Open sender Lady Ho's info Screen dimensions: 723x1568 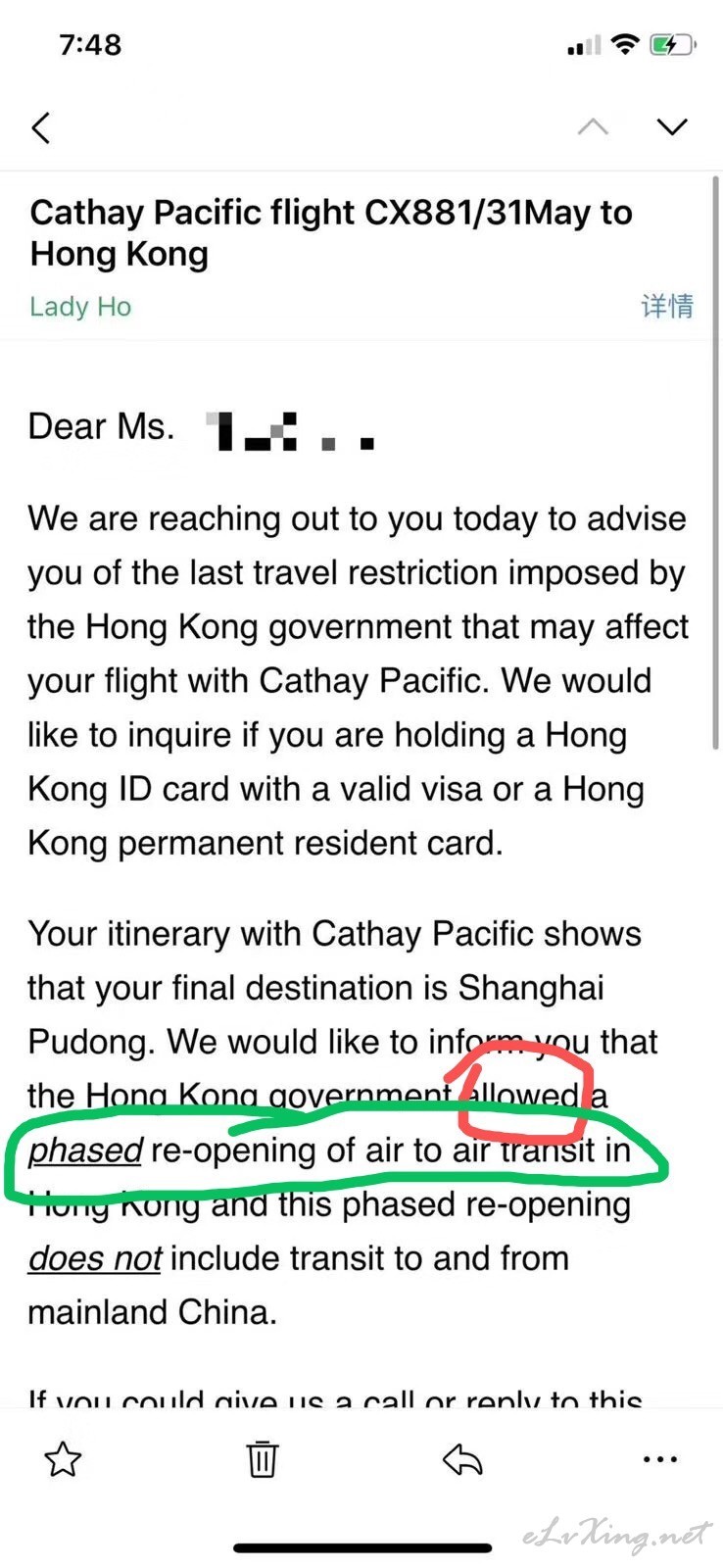tap(80, 306)
